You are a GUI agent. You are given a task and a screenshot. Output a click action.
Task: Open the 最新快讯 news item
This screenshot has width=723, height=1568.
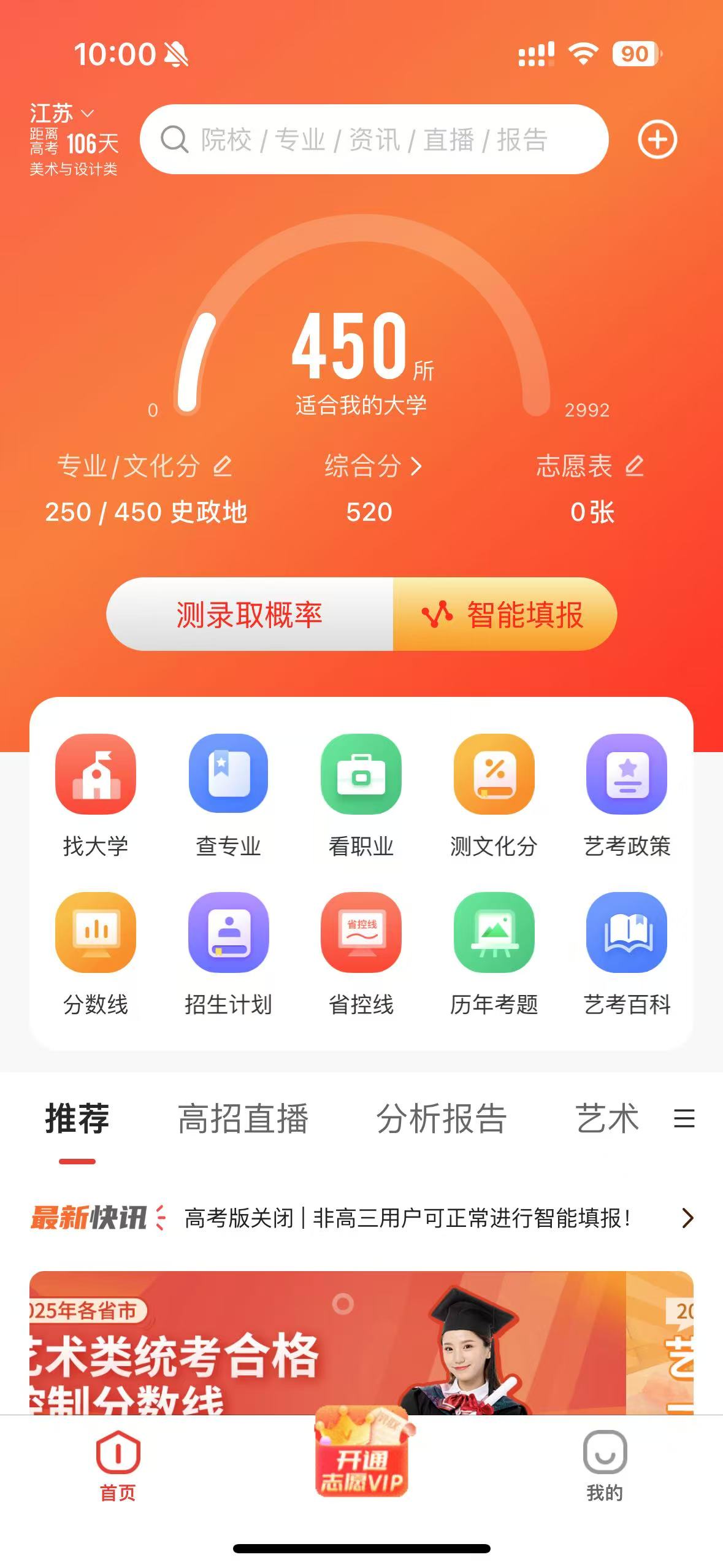point(407,1218)
